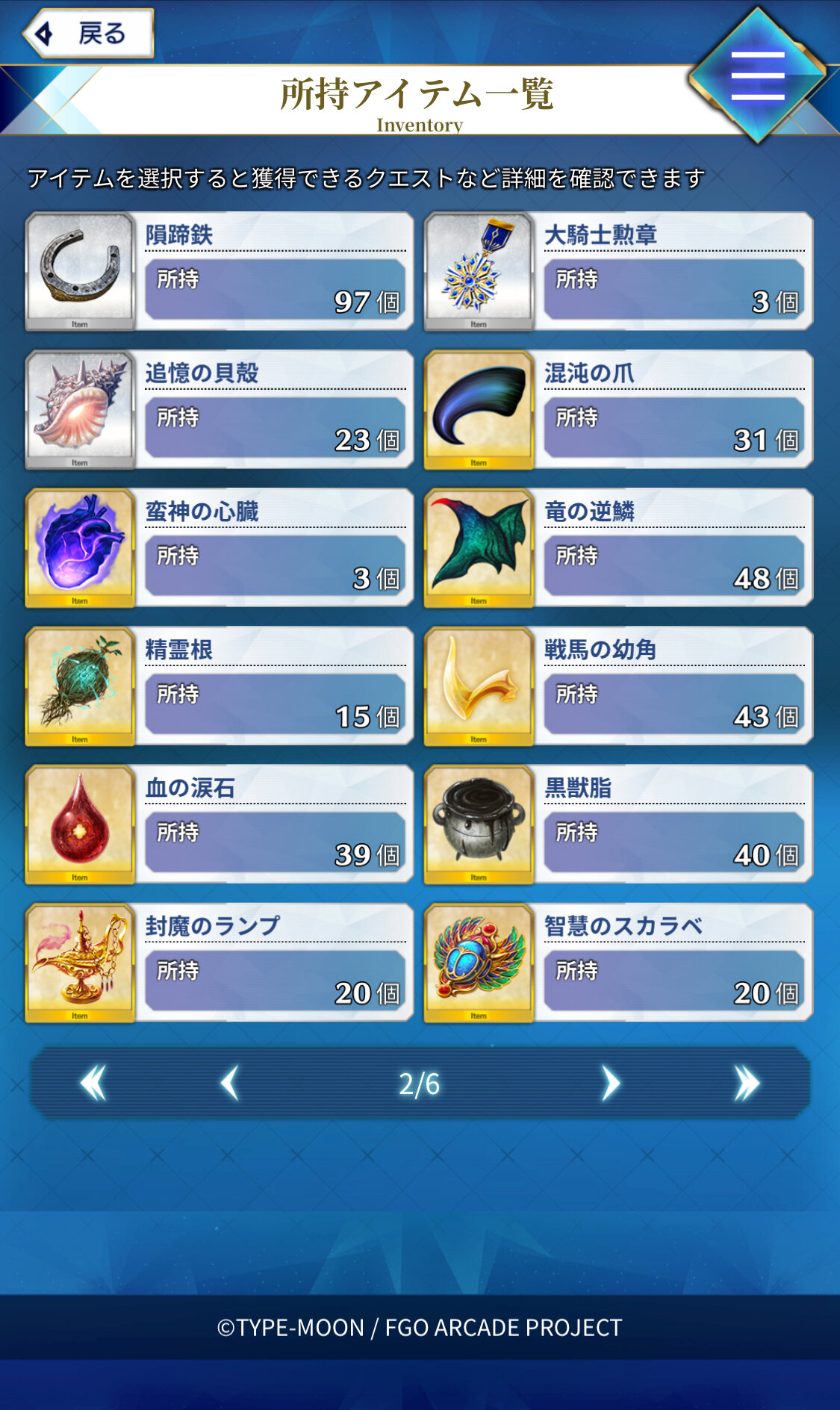Open the hamburger menu
Viewport: 840px width, 1410px height.
point(757,76)
